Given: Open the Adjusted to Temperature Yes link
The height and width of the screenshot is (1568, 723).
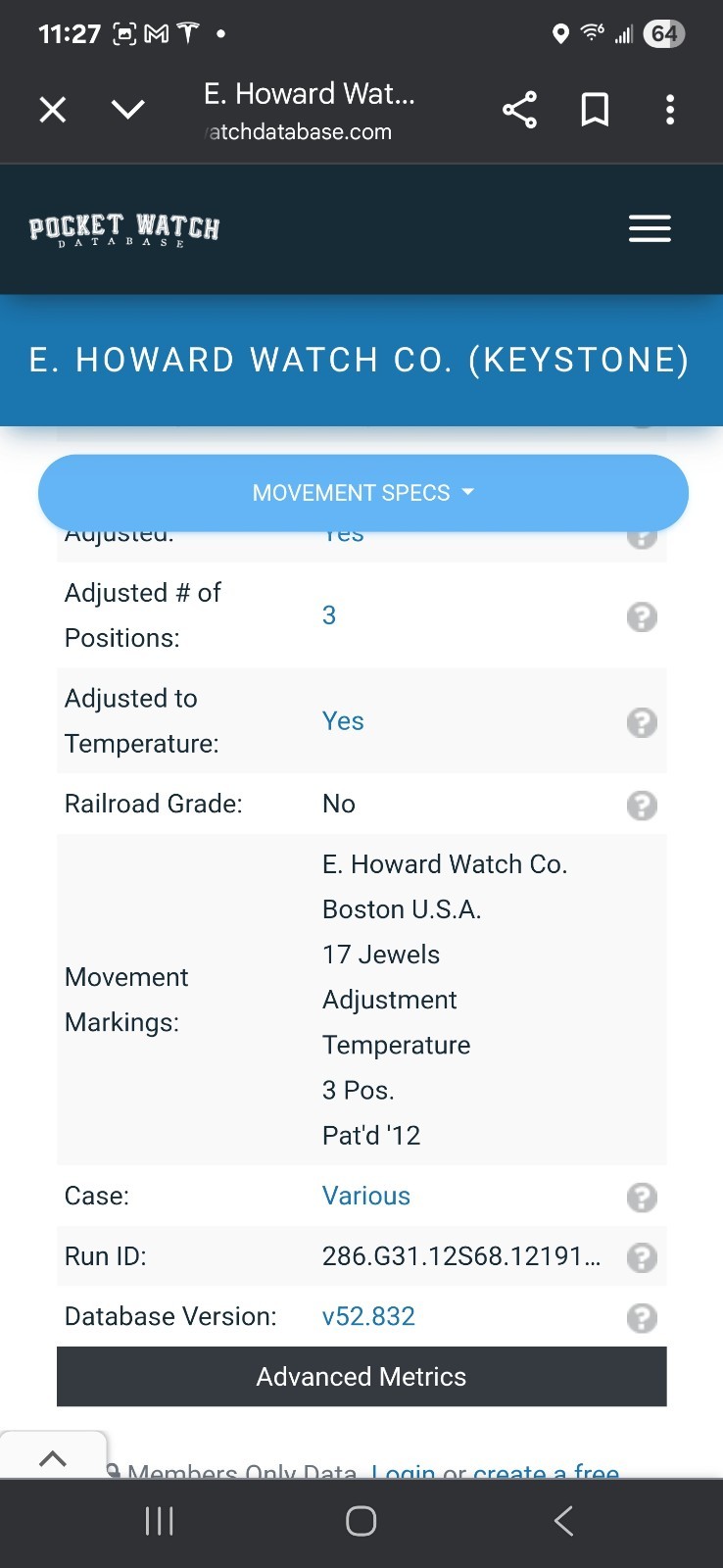Looking at the screenshot, I should [343, 721].
